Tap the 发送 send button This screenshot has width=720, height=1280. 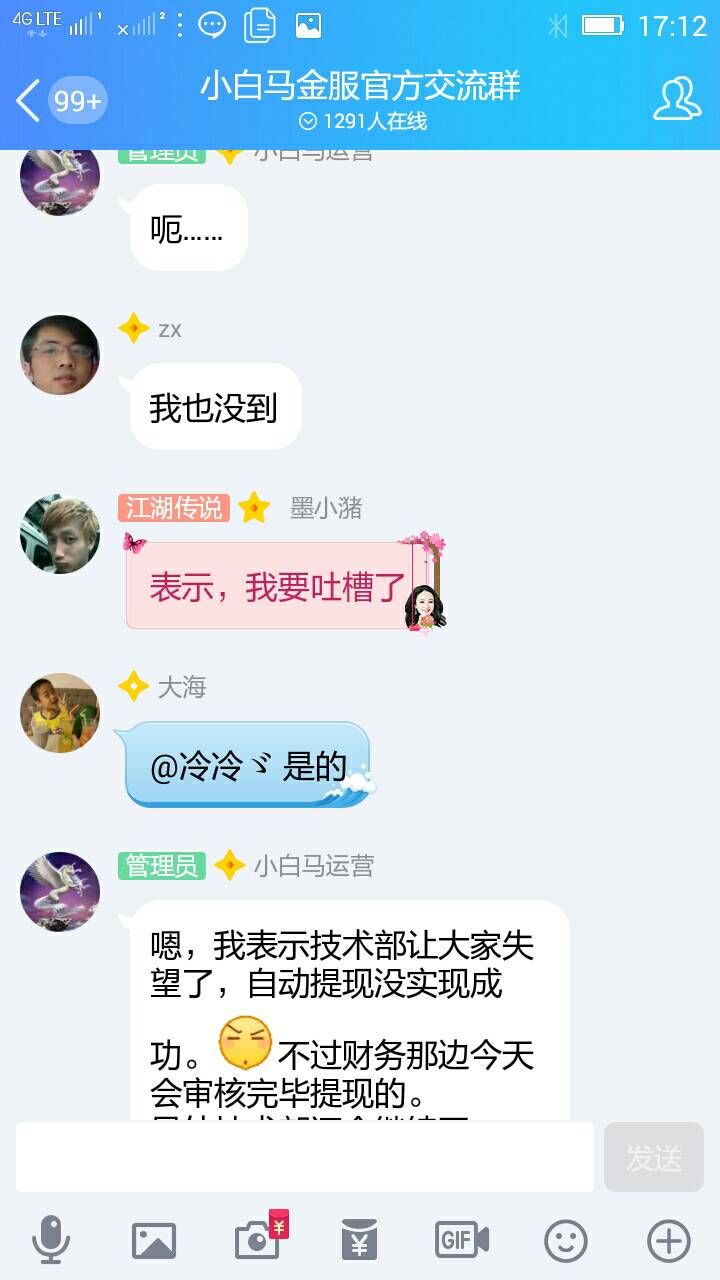point(654,1157)
